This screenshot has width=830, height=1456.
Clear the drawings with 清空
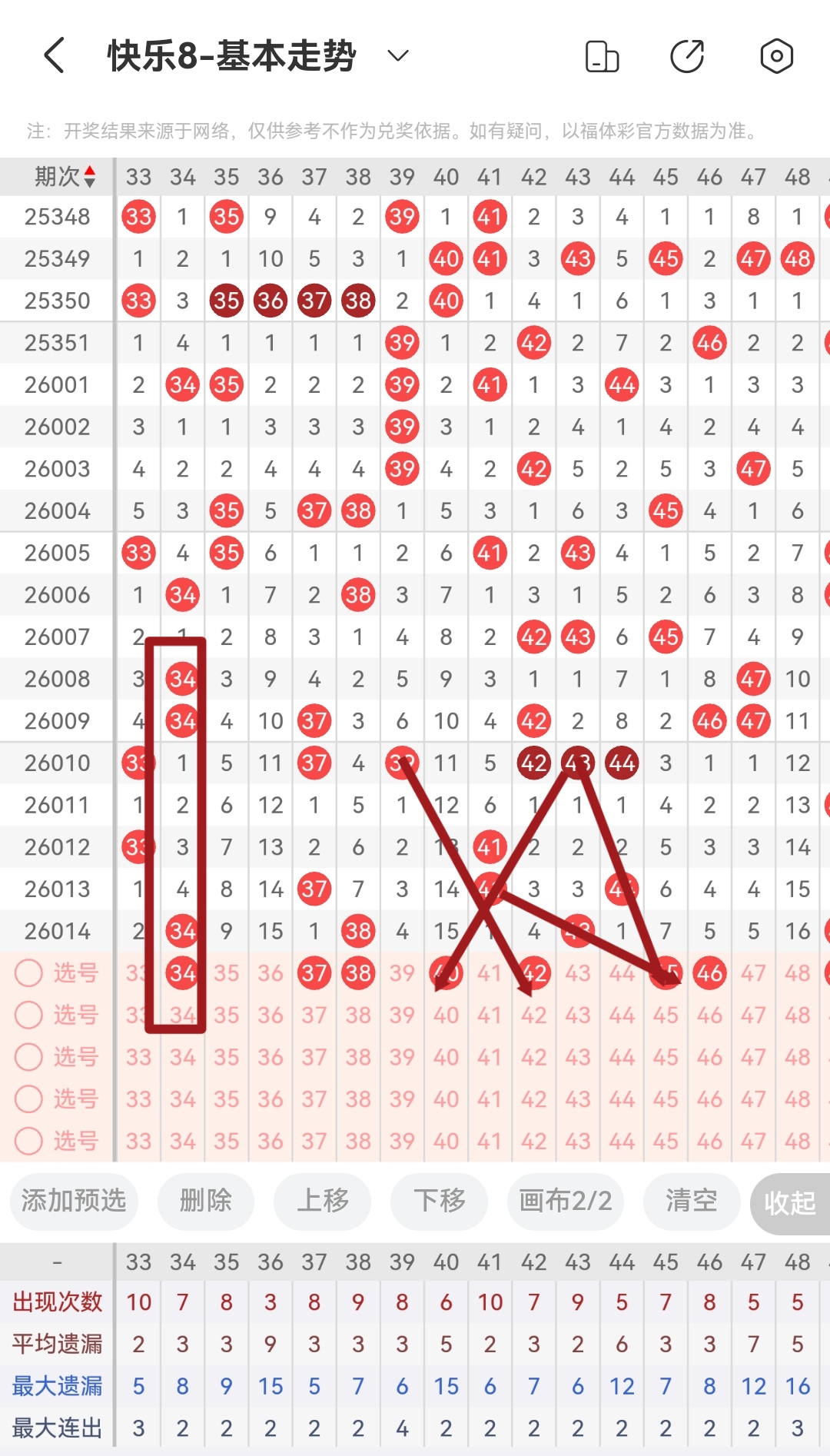pos(691,1201)
